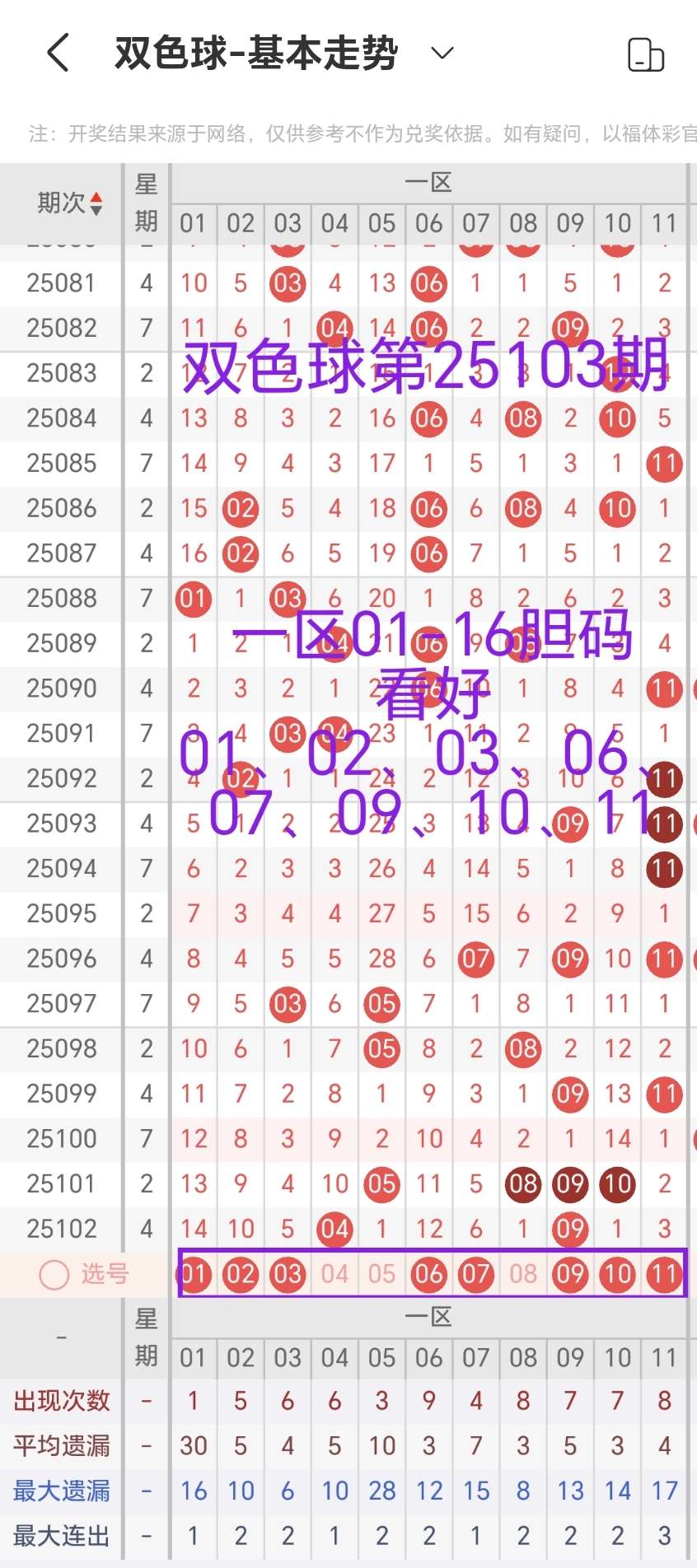Select red ball 10 in the 选号 row
Image resolution: width=697 pixels, height=1568 pixels.
point(616,1273)
